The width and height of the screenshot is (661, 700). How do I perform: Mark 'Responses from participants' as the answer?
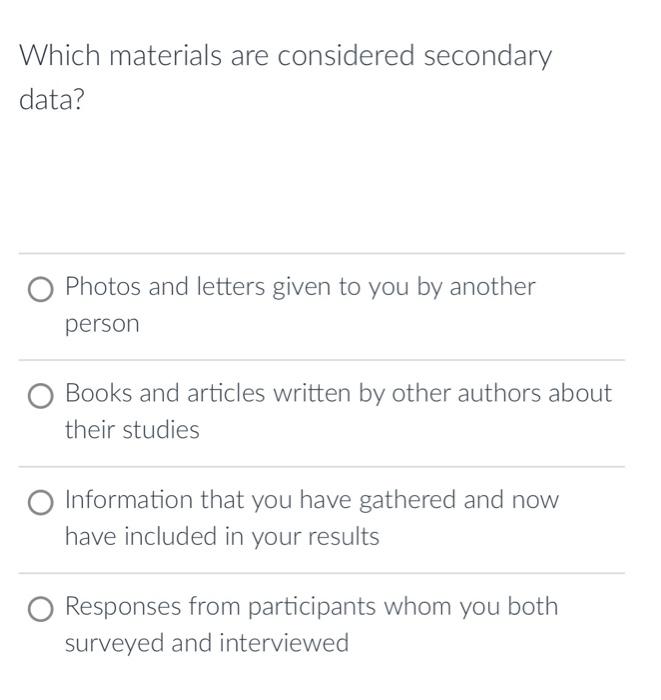41,609
